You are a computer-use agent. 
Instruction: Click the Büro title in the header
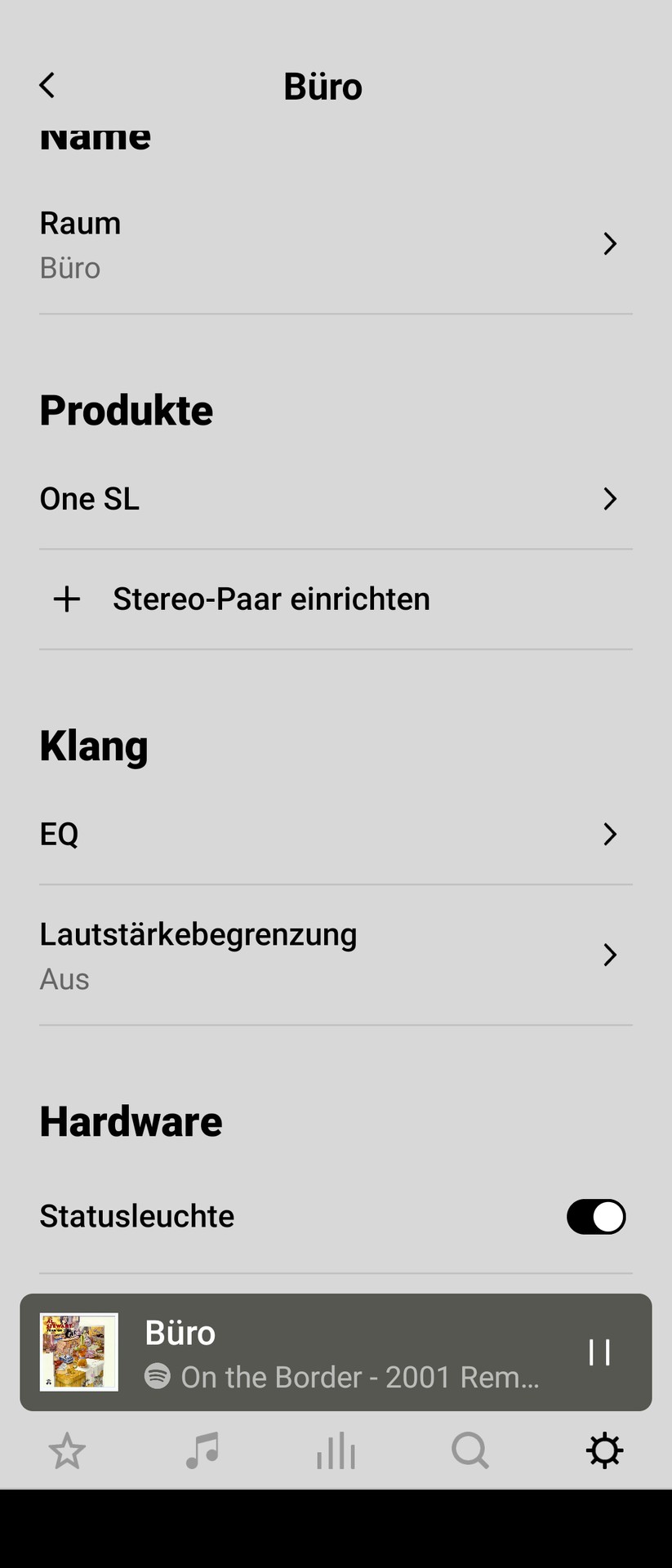(x=323, y=85)
